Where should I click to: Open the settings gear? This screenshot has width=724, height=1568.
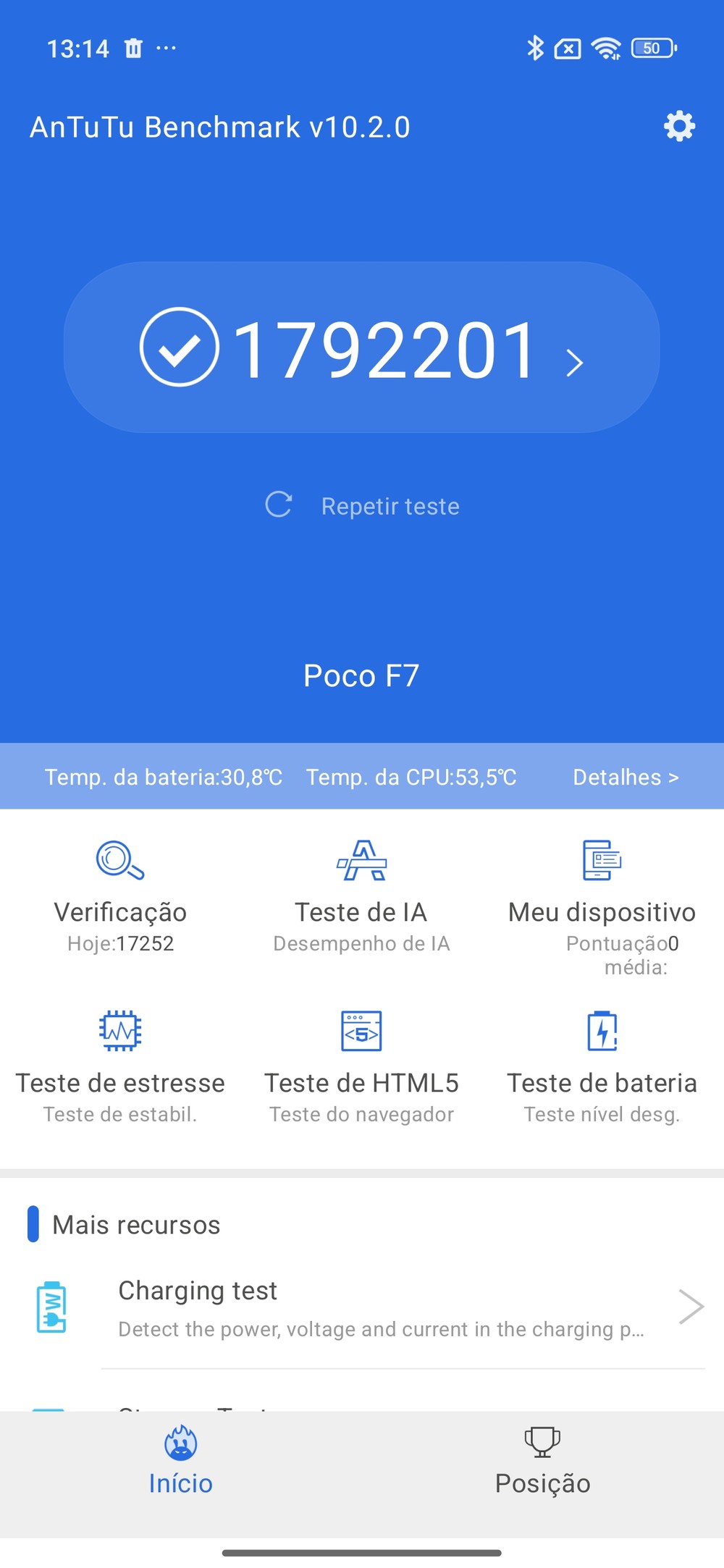coord(679,127)
